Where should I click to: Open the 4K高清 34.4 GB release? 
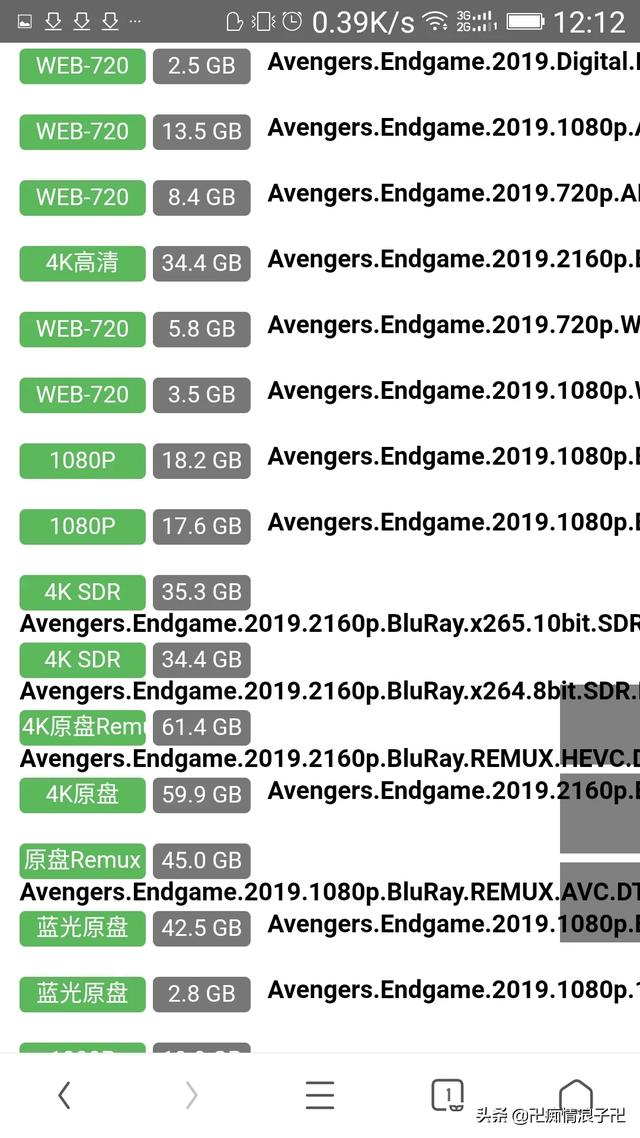click(x=452, y=260)
